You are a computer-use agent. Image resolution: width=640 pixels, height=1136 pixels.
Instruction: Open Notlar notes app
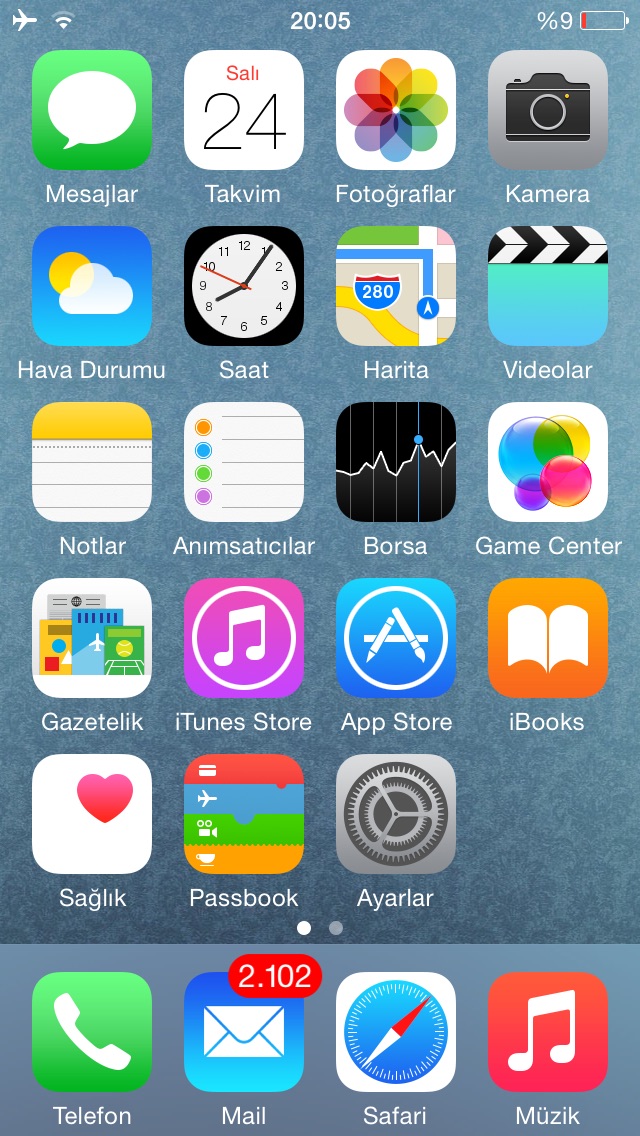[x=92, y=462]
